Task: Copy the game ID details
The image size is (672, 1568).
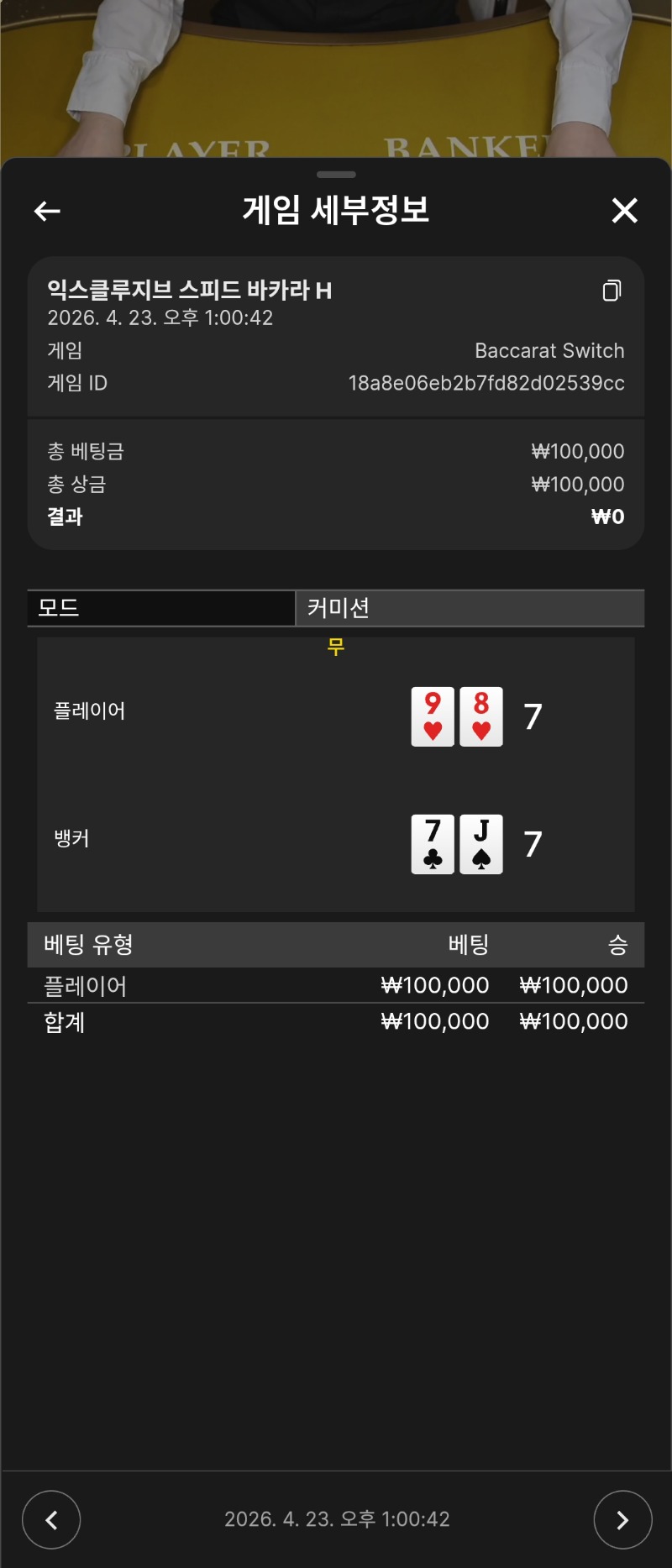Action: (612, 291)
